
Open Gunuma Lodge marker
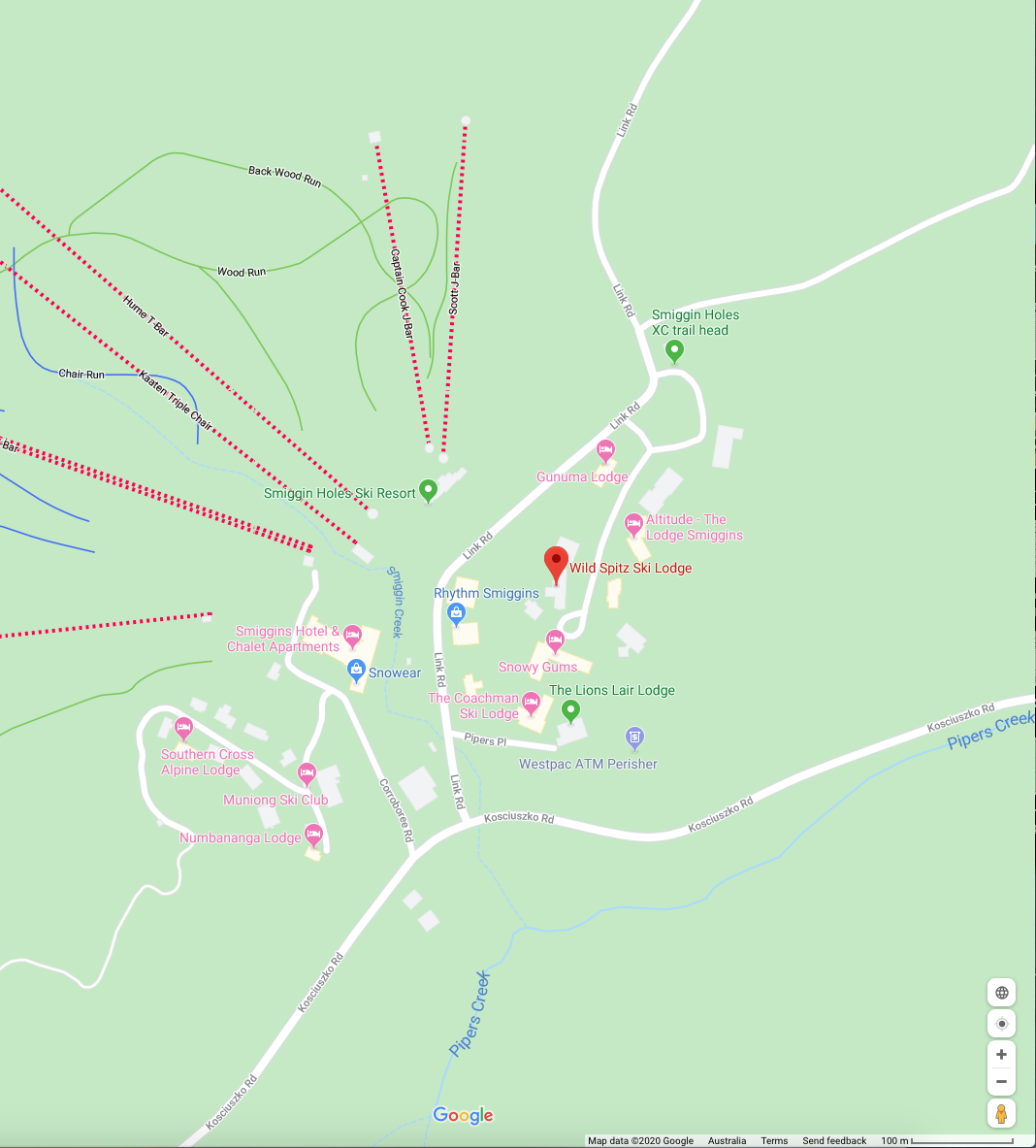click(x=605, y=451)
